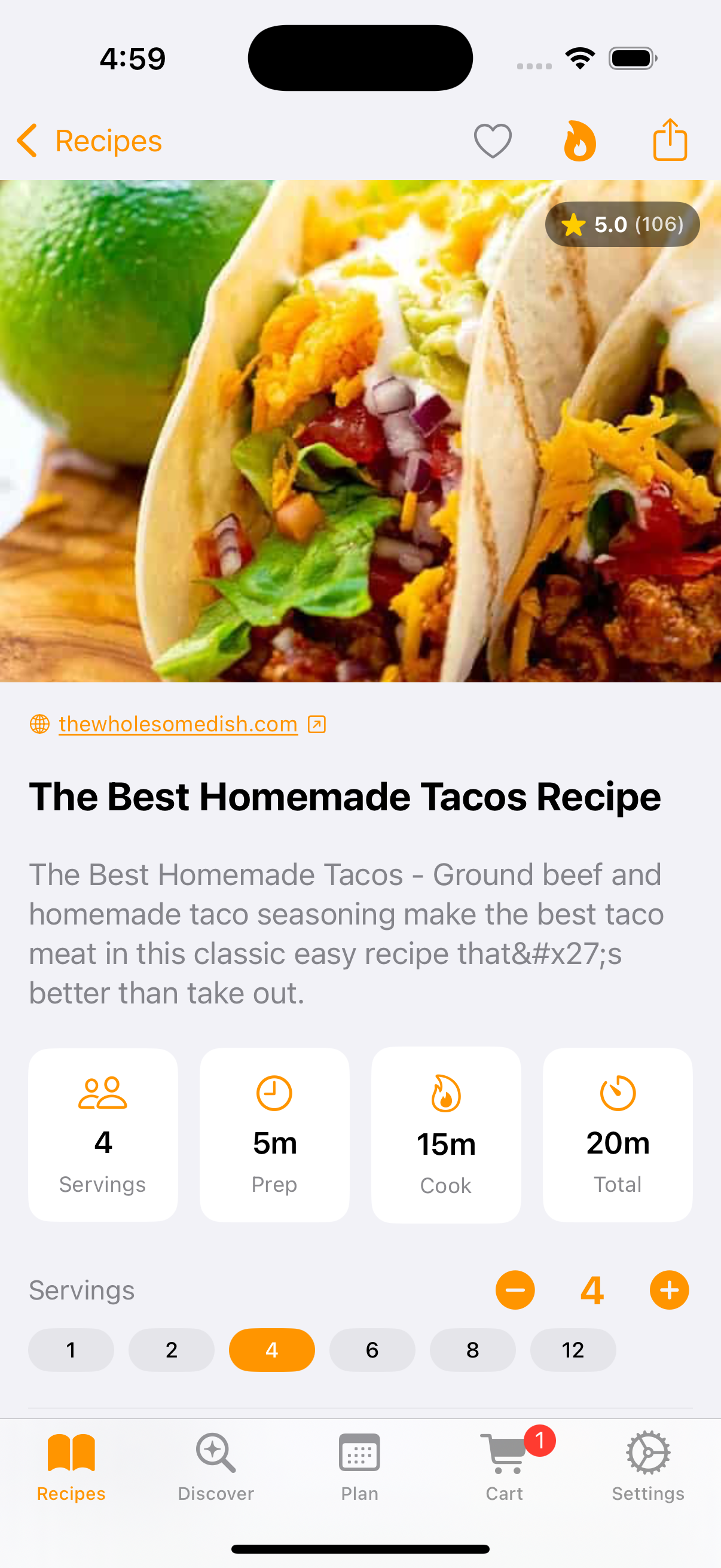Share the tacos recipe
721x1568 pixels.
670,139
